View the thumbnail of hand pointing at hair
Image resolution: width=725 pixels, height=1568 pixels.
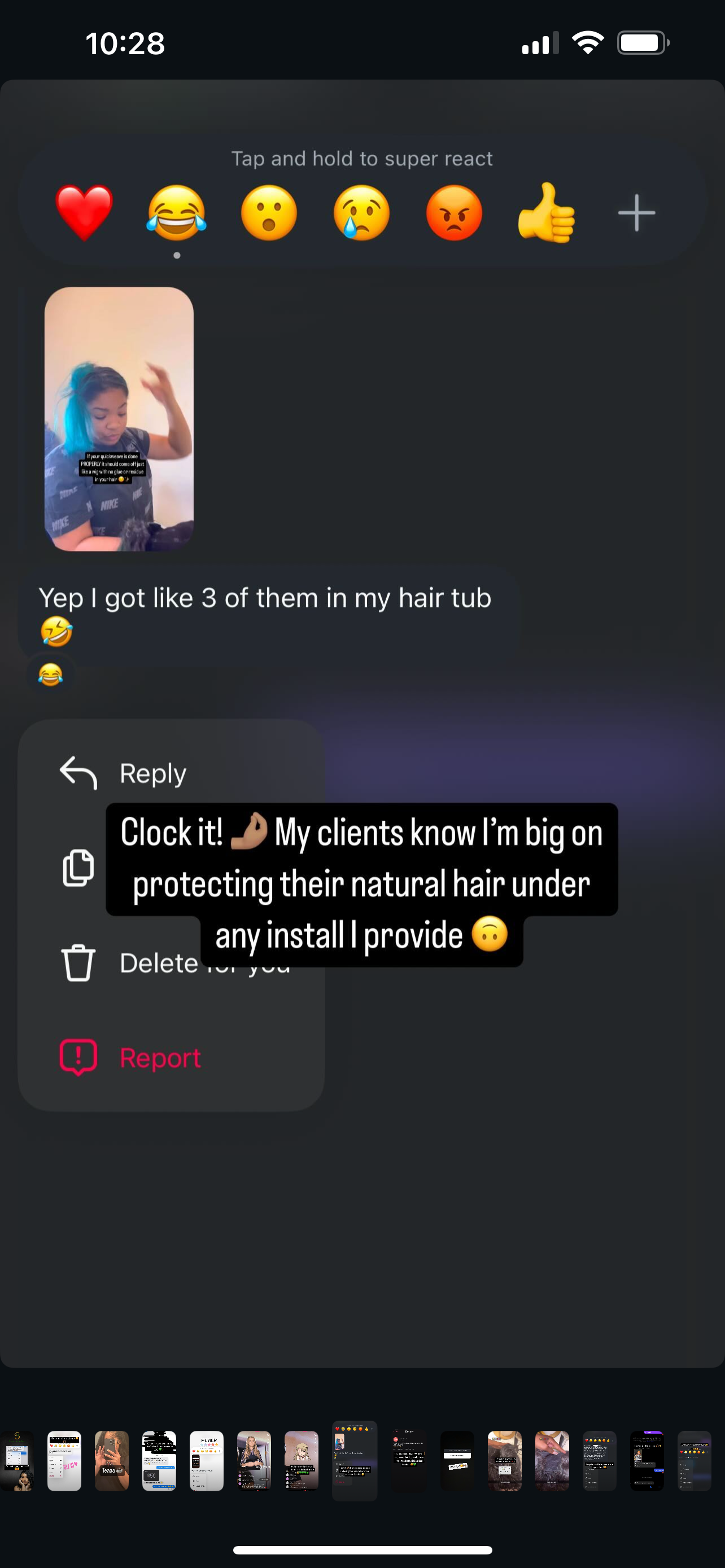(x=552, y=1460)
